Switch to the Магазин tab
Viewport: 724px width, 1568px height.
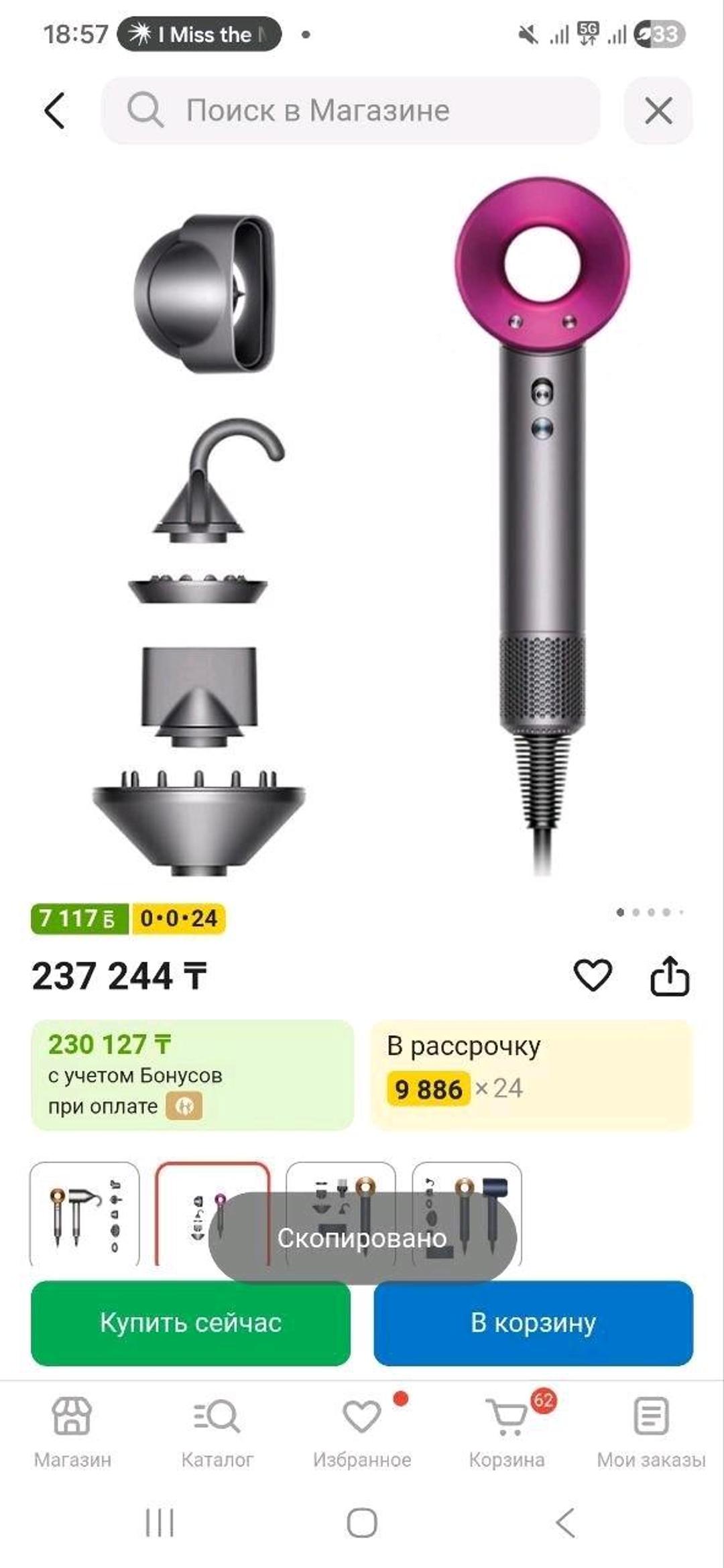[x=72, y=1433]
